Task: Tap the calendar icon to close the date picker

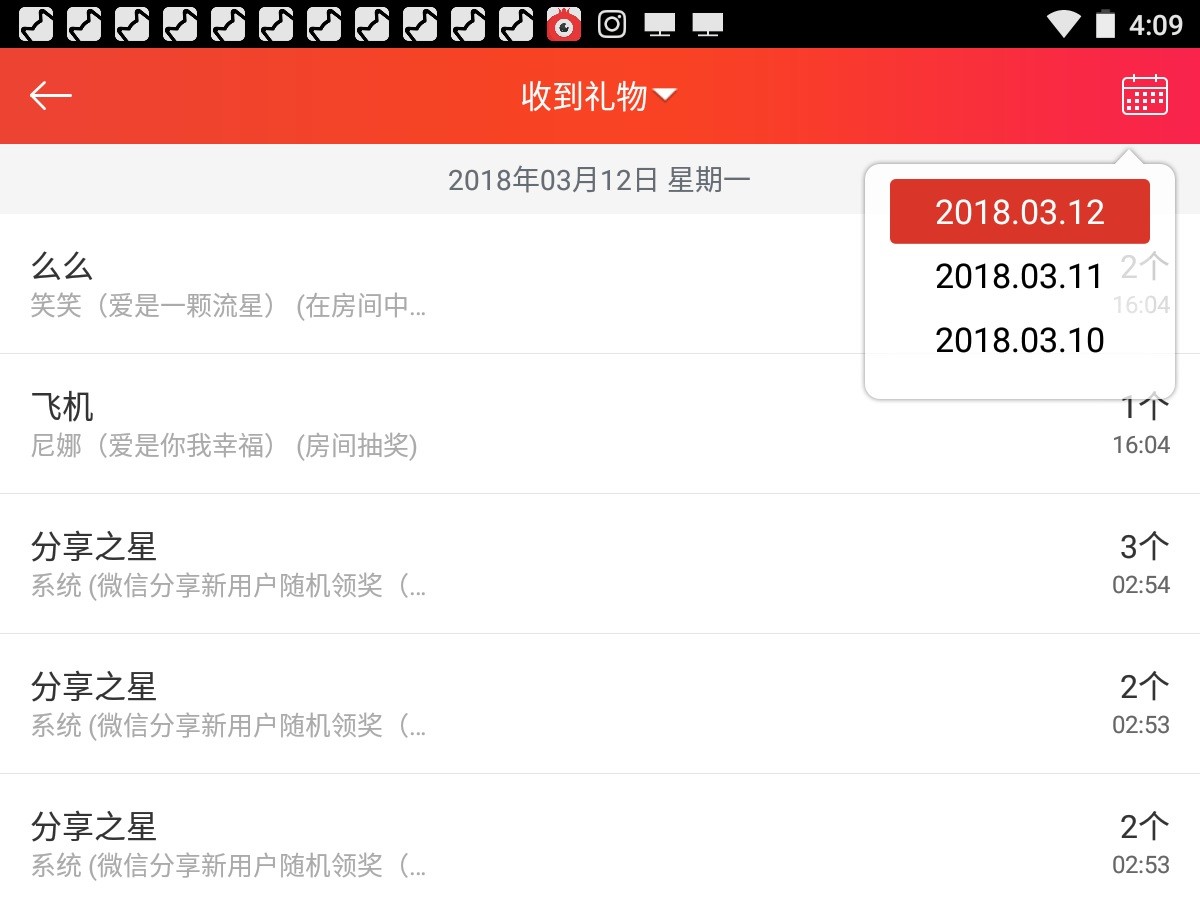Action: pyautogui.click(x=1144, y=96)
